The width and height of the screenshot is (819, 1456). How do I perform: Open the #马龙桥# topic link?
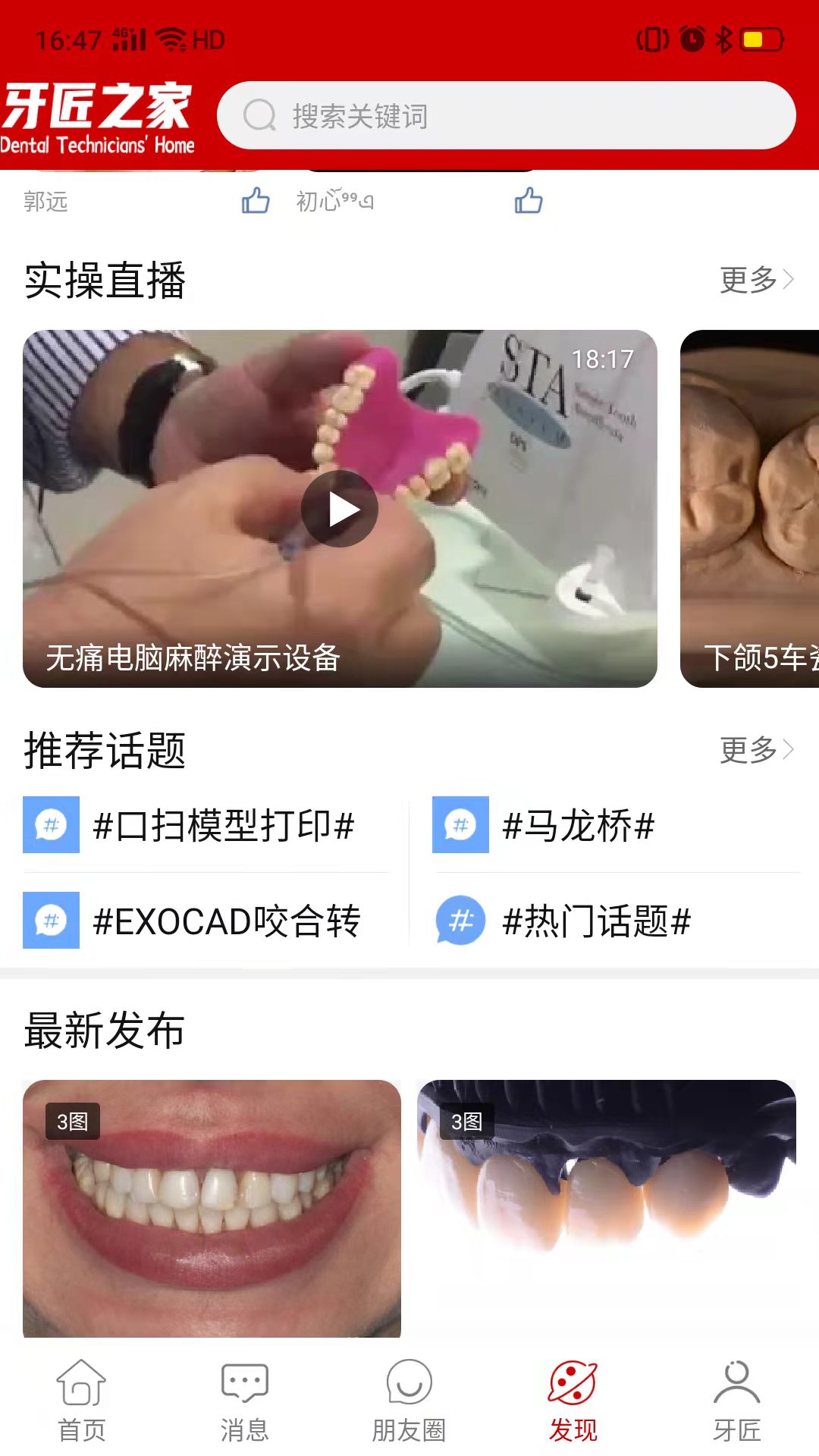579,826
